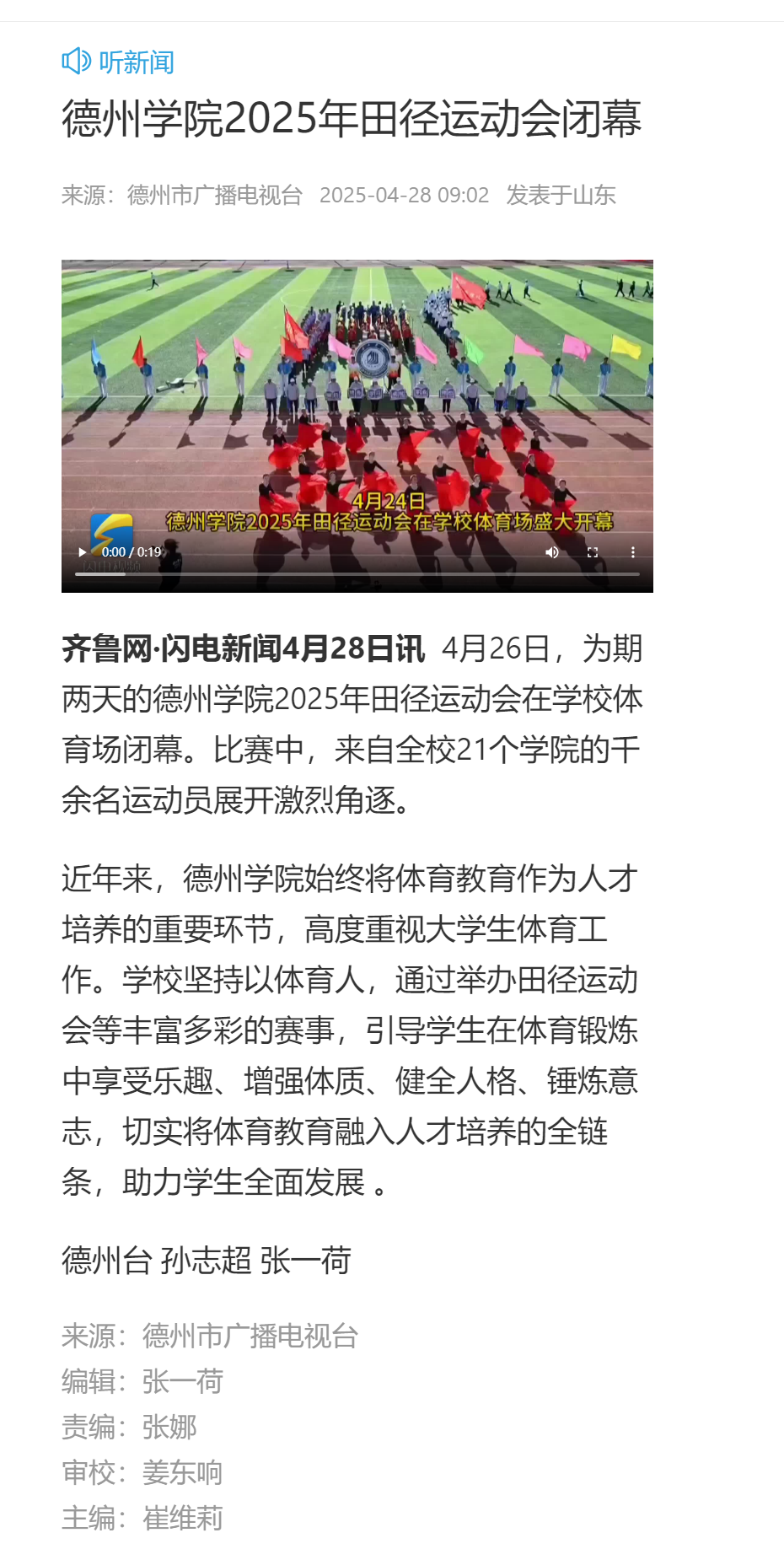
Task: Open the video's more options menu
Action: (x=633, y=552)
